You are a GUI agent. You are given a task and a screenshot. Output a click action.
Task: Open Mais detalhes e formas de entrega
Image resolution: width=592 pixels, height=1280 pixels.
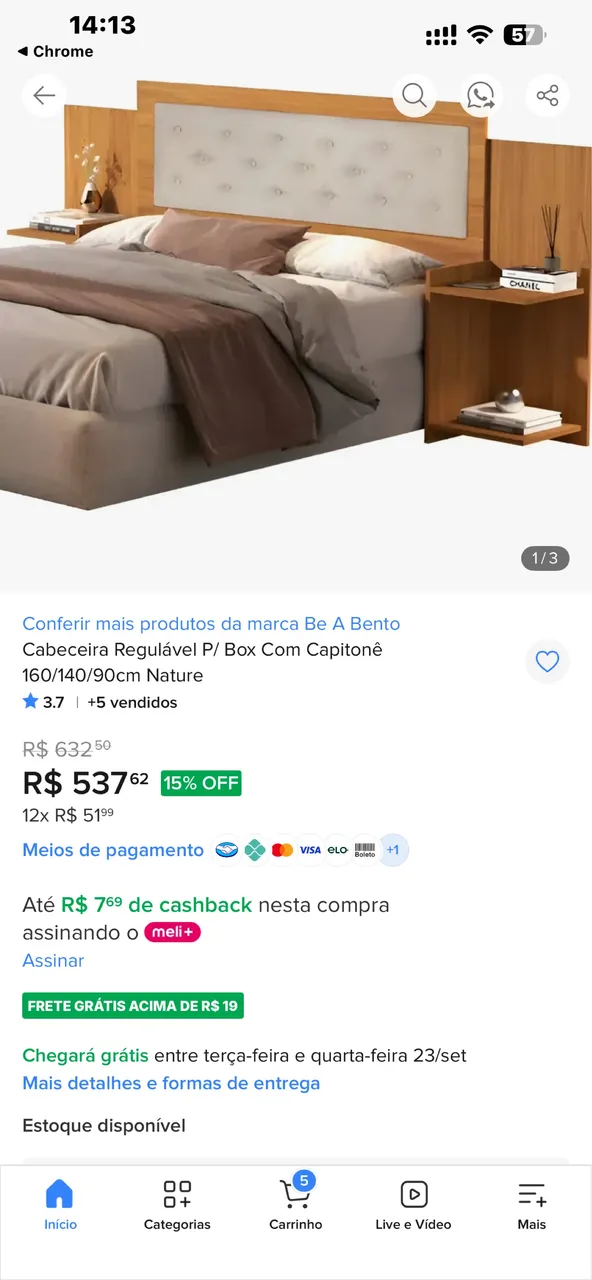[171, 1083]
